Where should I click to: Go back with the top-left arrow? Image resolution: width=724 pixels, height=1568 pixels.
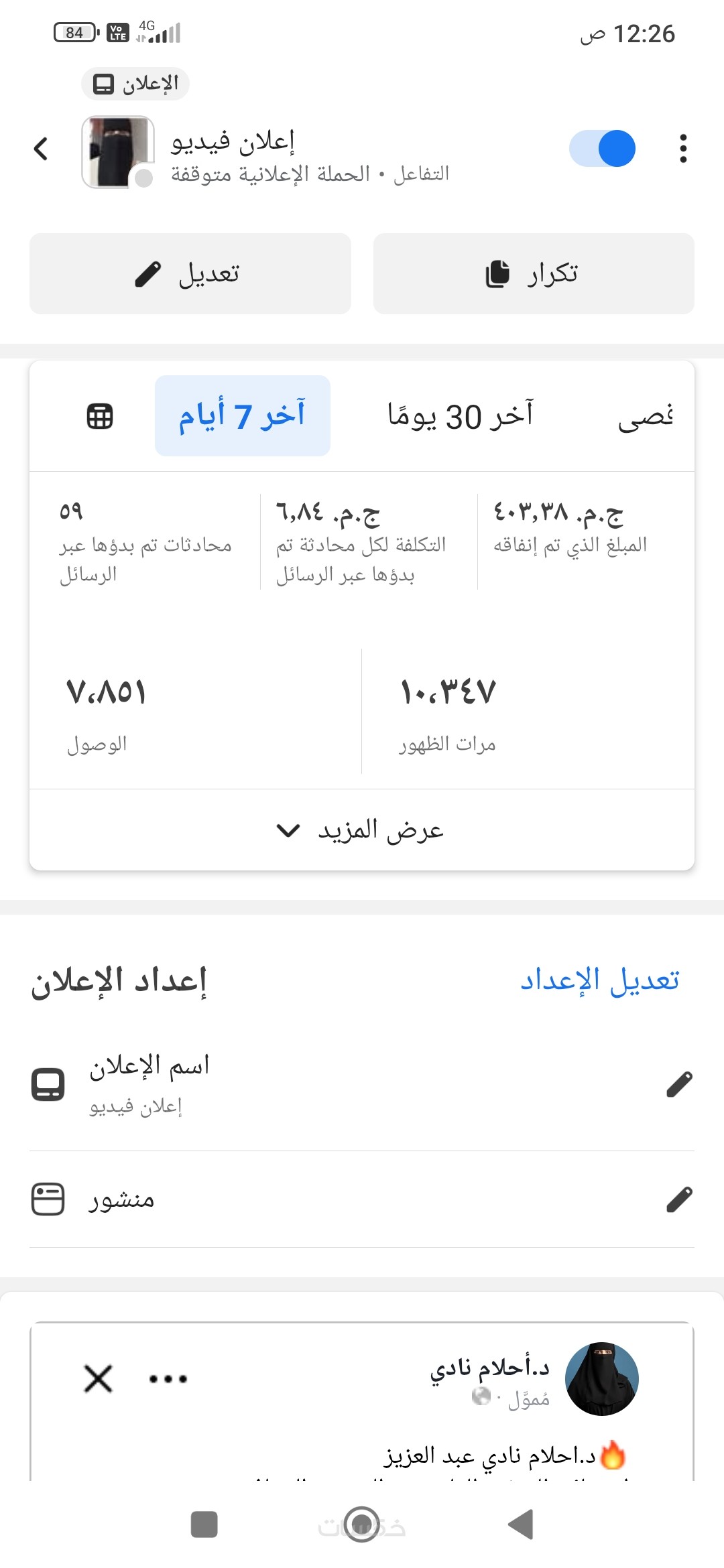[41, 149]
